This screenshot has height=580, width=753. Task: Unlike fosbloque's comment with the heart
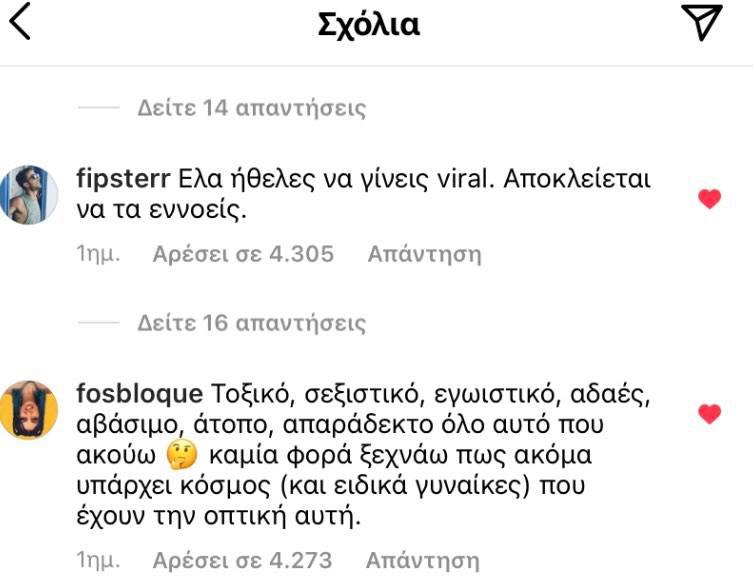[709, 413]
